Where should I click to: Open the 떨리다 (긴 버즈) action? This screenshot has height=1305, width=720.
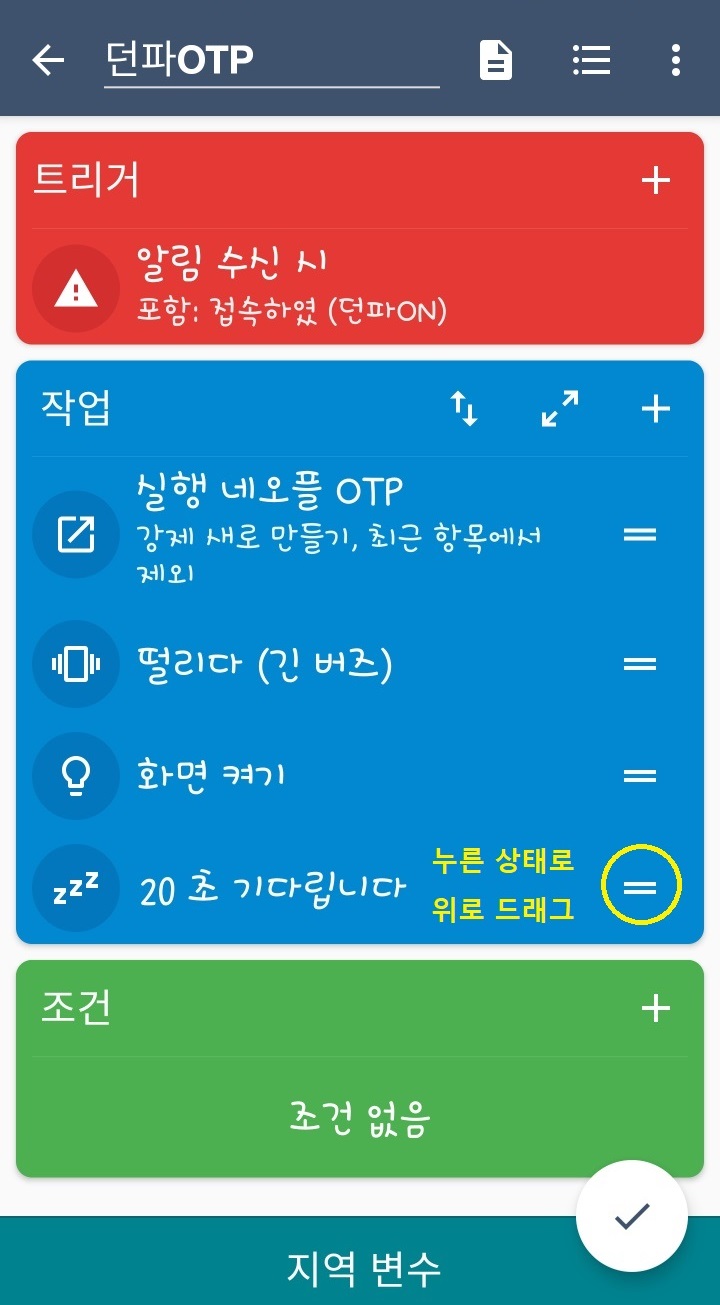coord(265,665)
